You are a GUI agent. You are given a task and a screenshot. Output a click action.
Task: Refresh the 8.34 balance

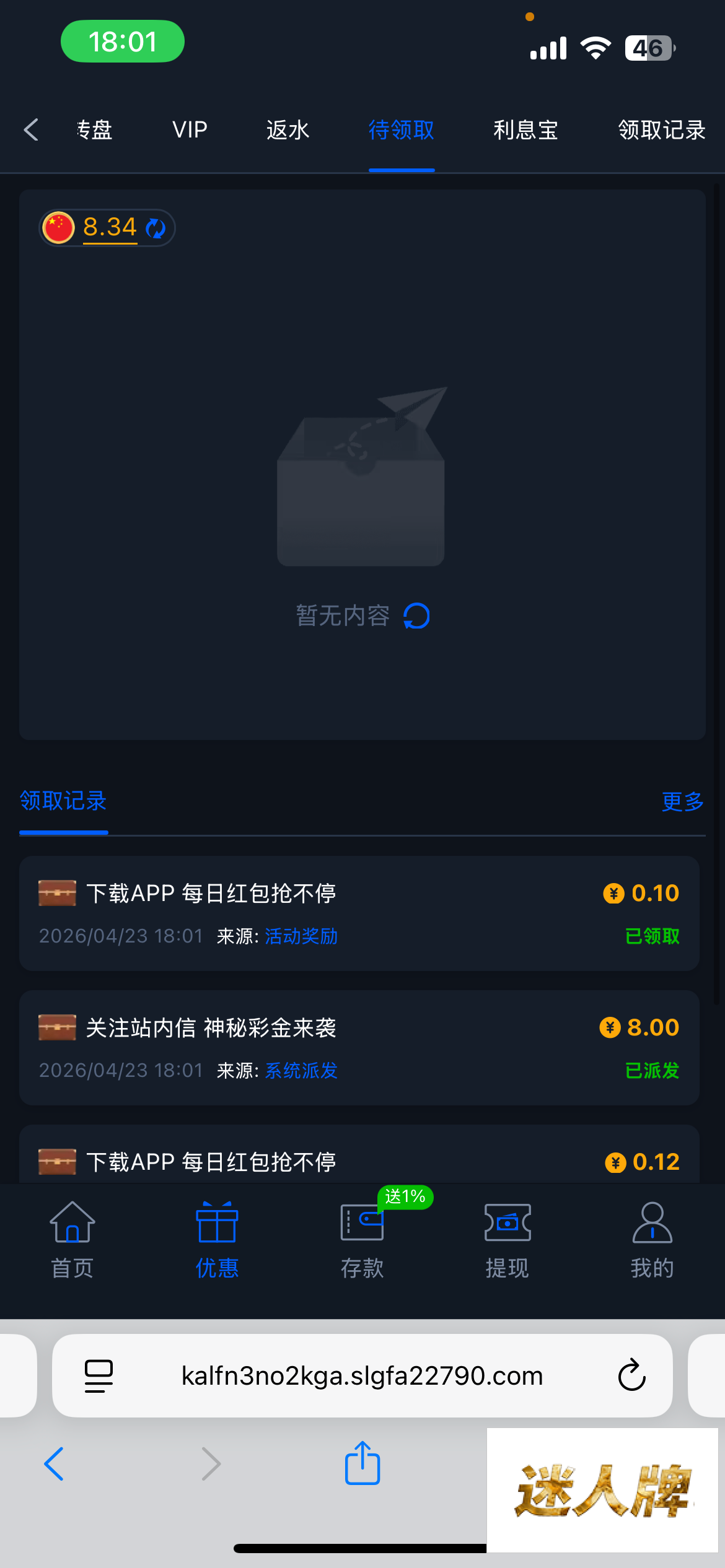click(x=156, y=228)
